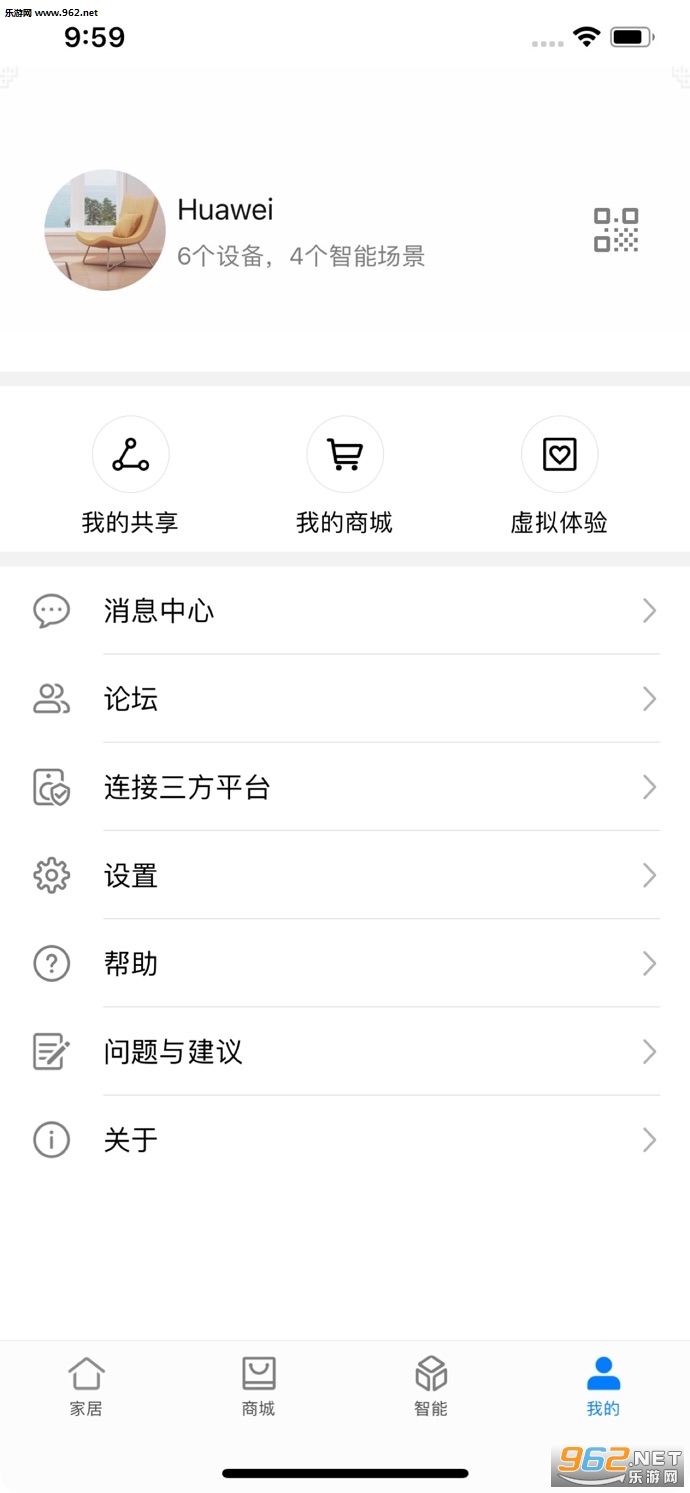Open 连接三方平台 row
This screenshot has width=690, height=1493.
coord(345,787)
